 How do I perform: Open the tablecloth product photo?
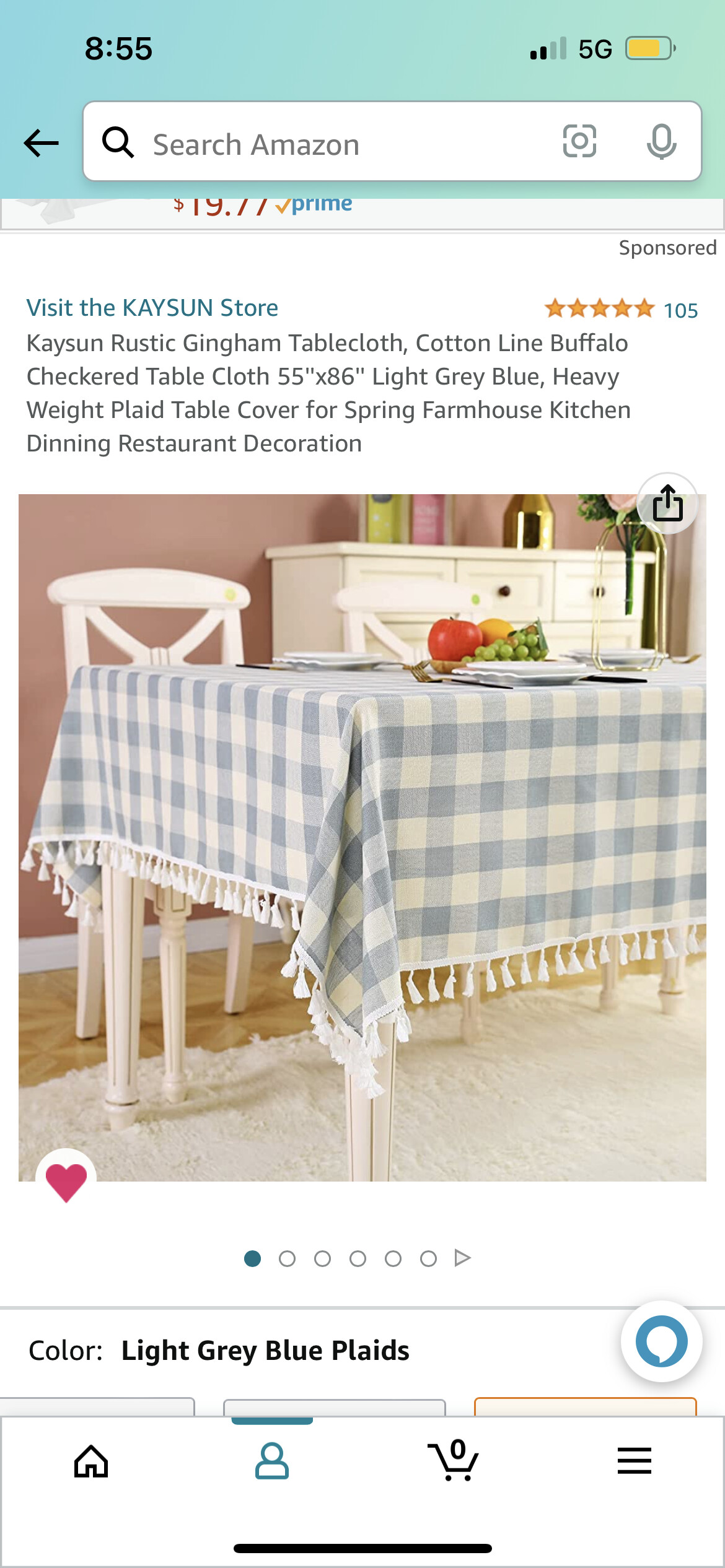coord(362,837)
